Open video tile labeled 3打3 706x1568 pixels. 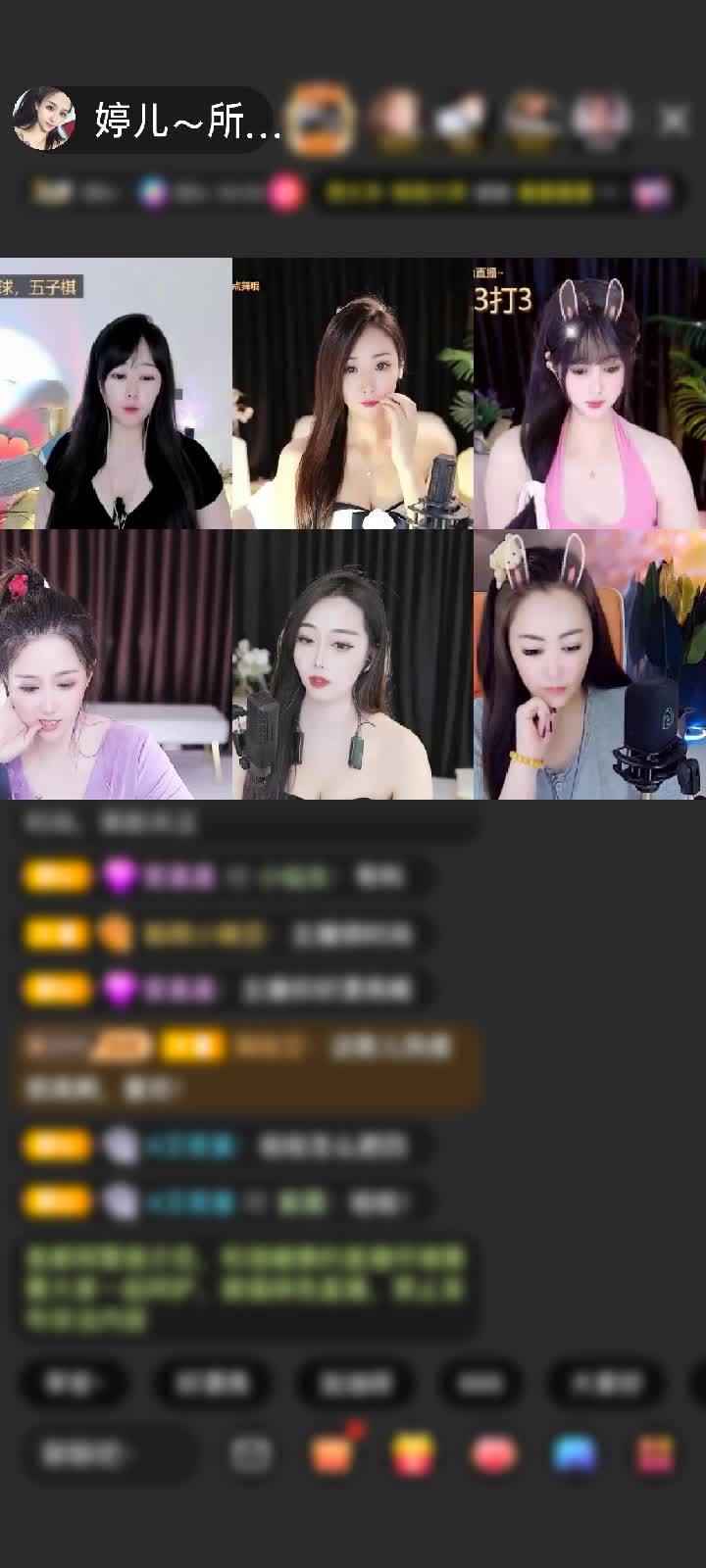point(589,393)
